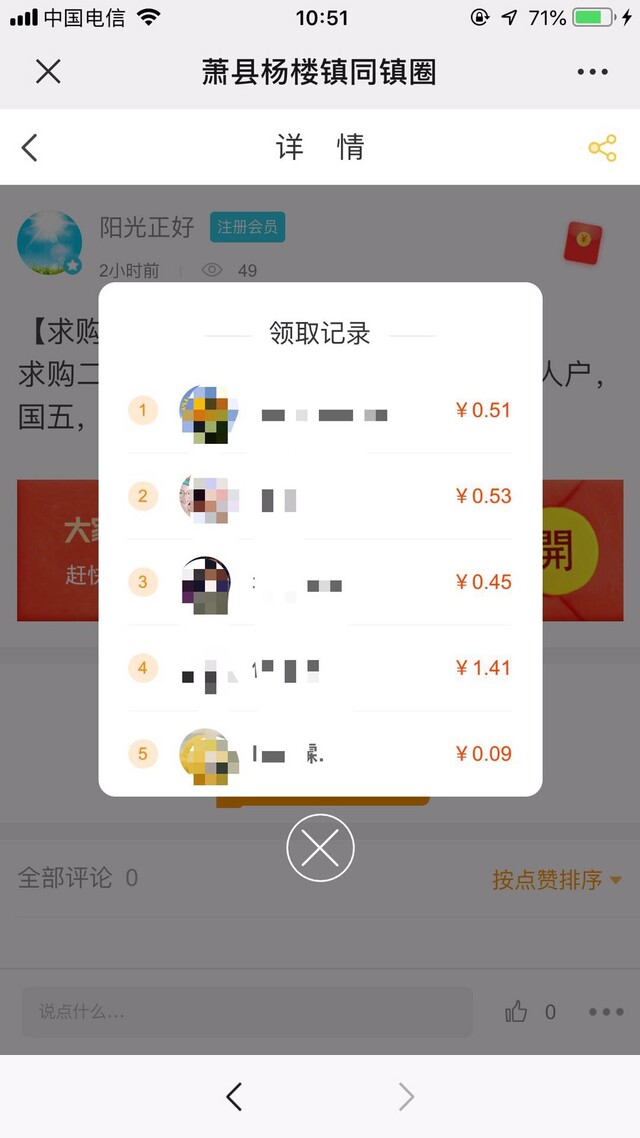Image resolution: width=640 pixels, height=1138 pixels.
Task: Close the 领取记录 popup
Action: (320, 848)
